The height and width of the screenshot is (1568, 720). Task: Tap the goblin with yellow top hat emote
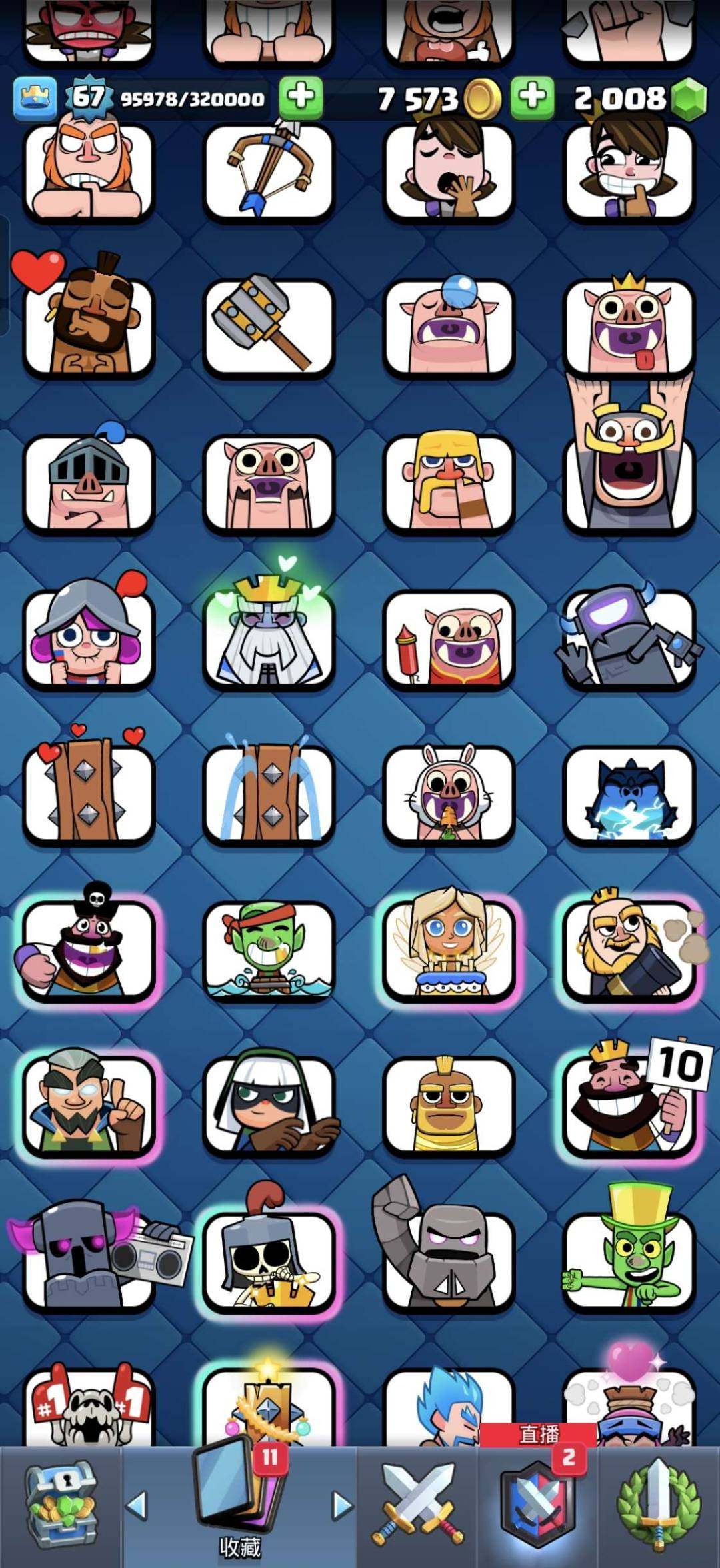click(x=629, y=1254)
